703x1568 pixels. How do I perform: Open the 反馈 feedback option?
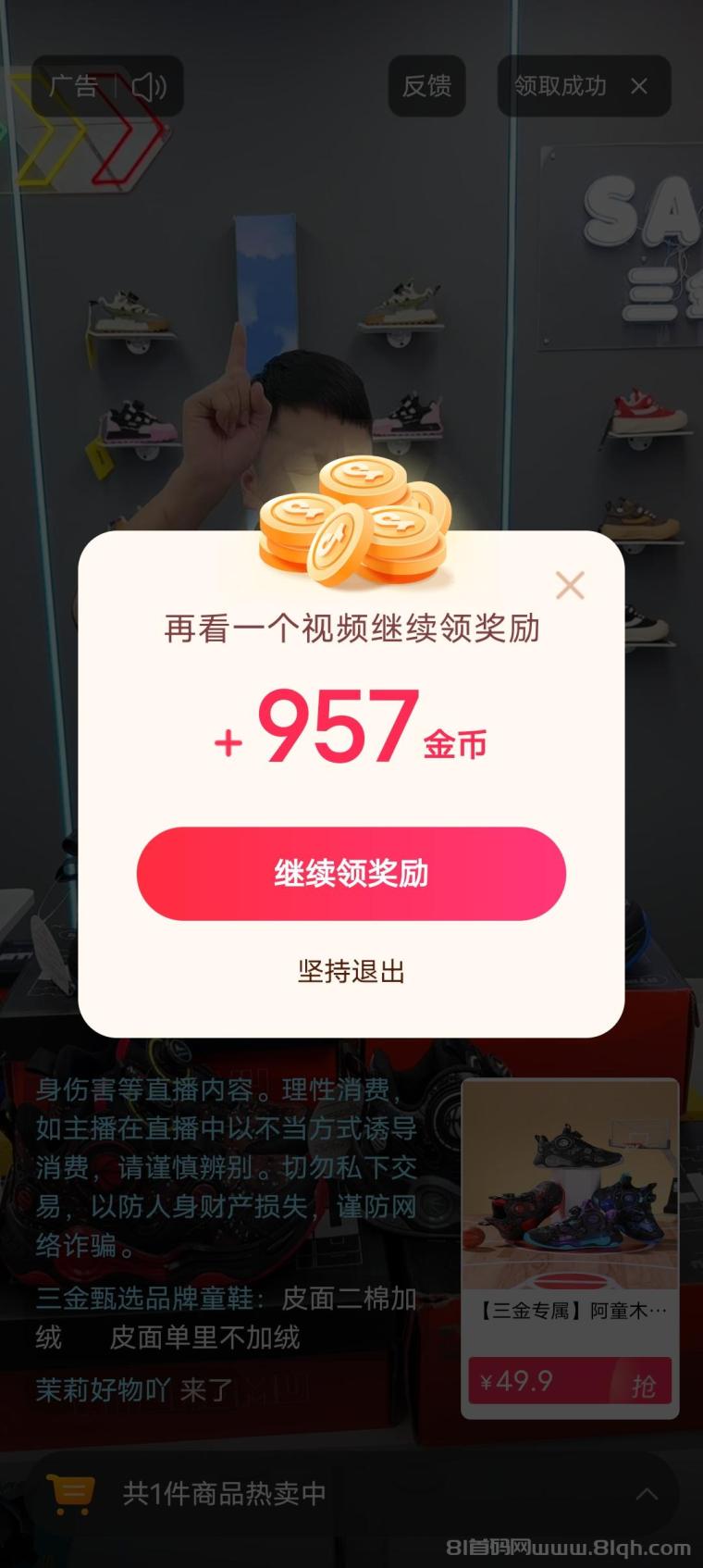pos(426,86)
